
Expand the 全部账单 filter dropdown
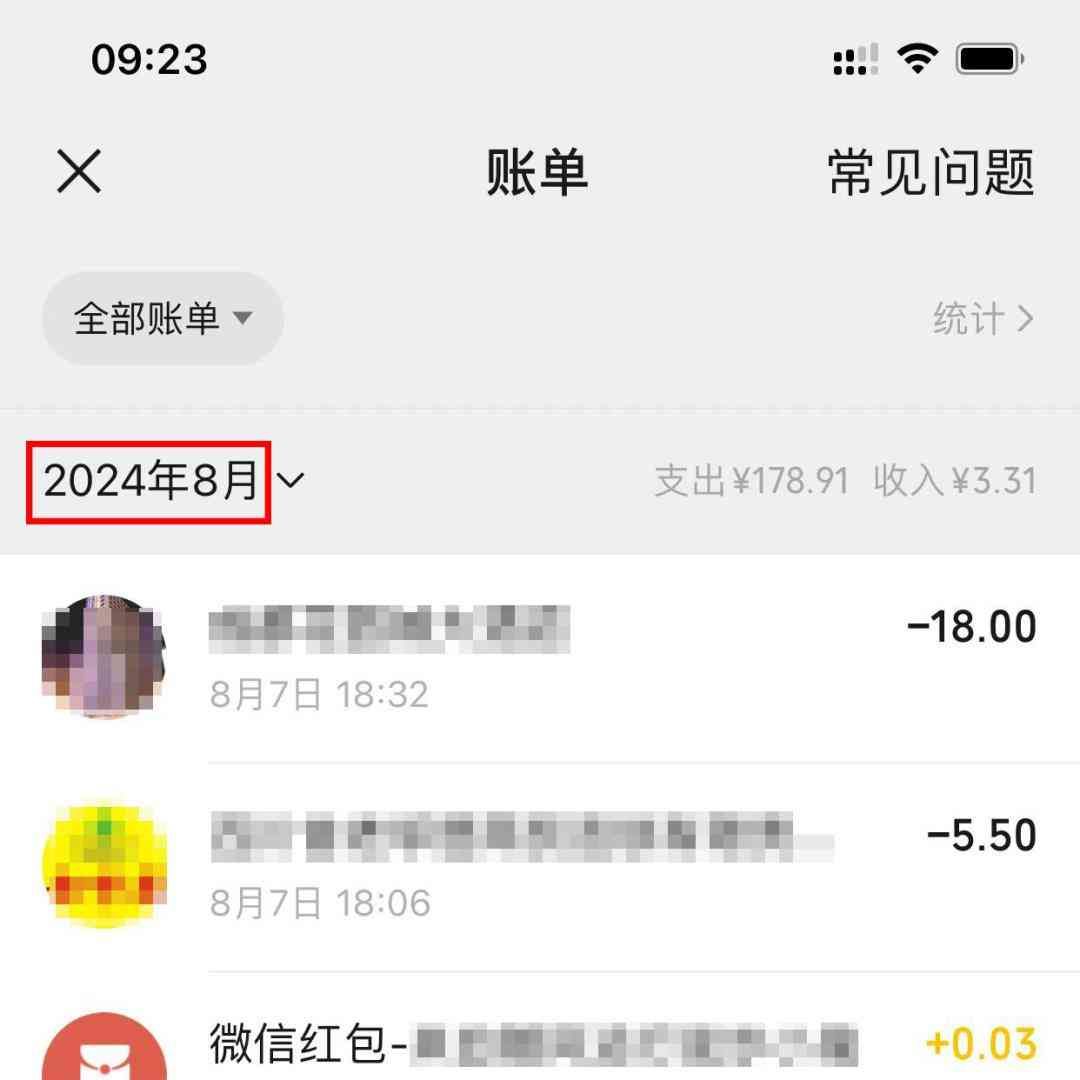(x=162, y=319)
